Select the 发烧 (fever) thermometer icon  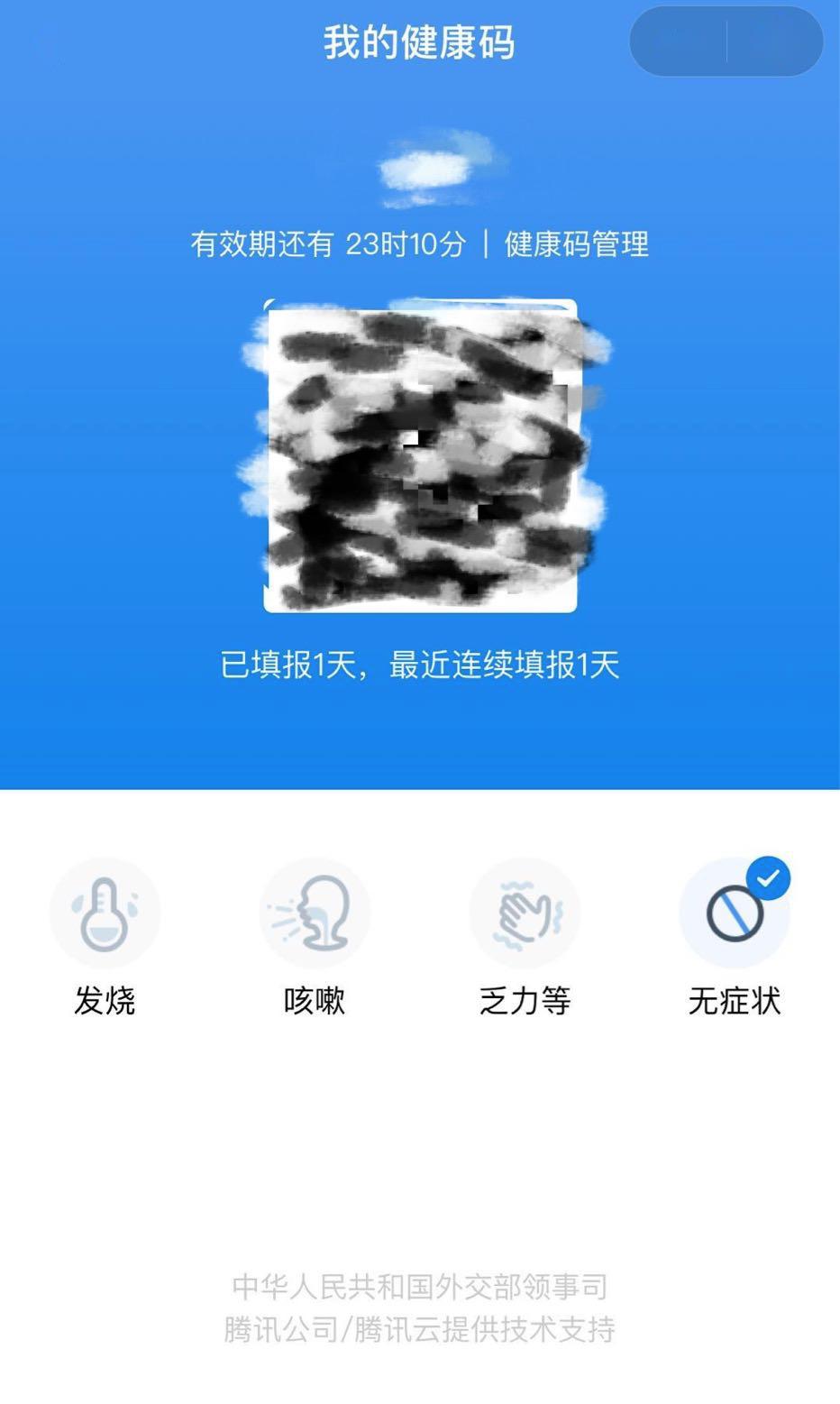[106, 912]
